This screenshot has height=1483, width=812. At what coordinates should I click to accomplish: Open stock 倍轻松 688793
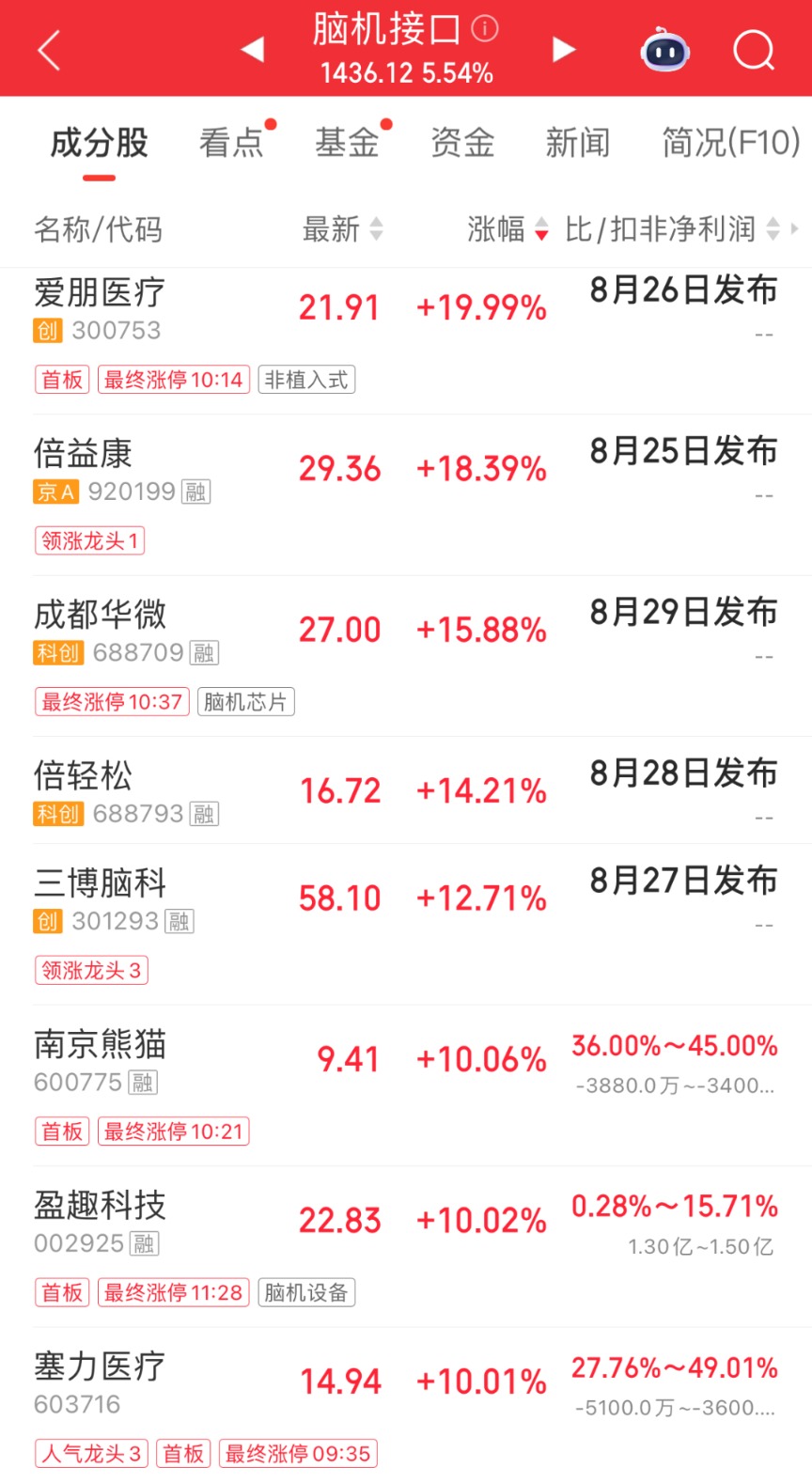(422, 790)
